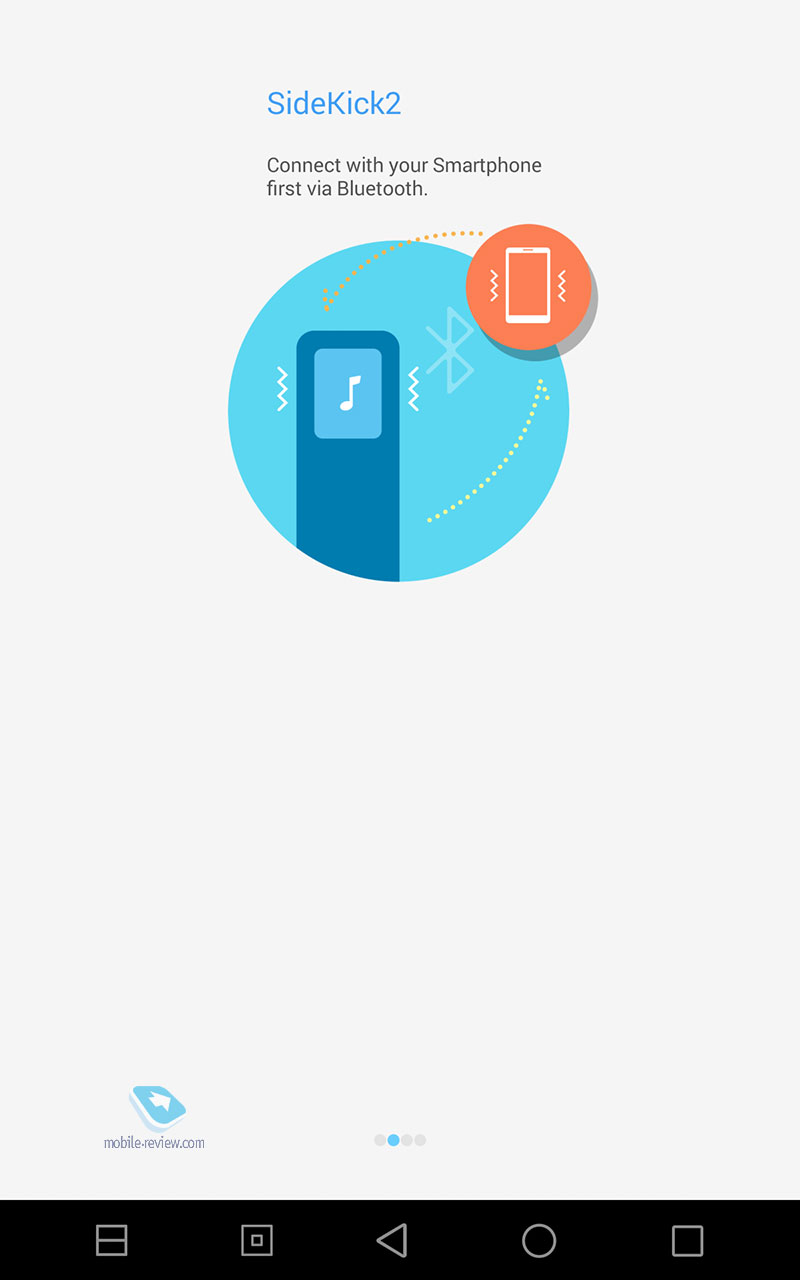800x1280 pixels.
Task: Tap the floating window navigation button
Action: click(257, 1241)
